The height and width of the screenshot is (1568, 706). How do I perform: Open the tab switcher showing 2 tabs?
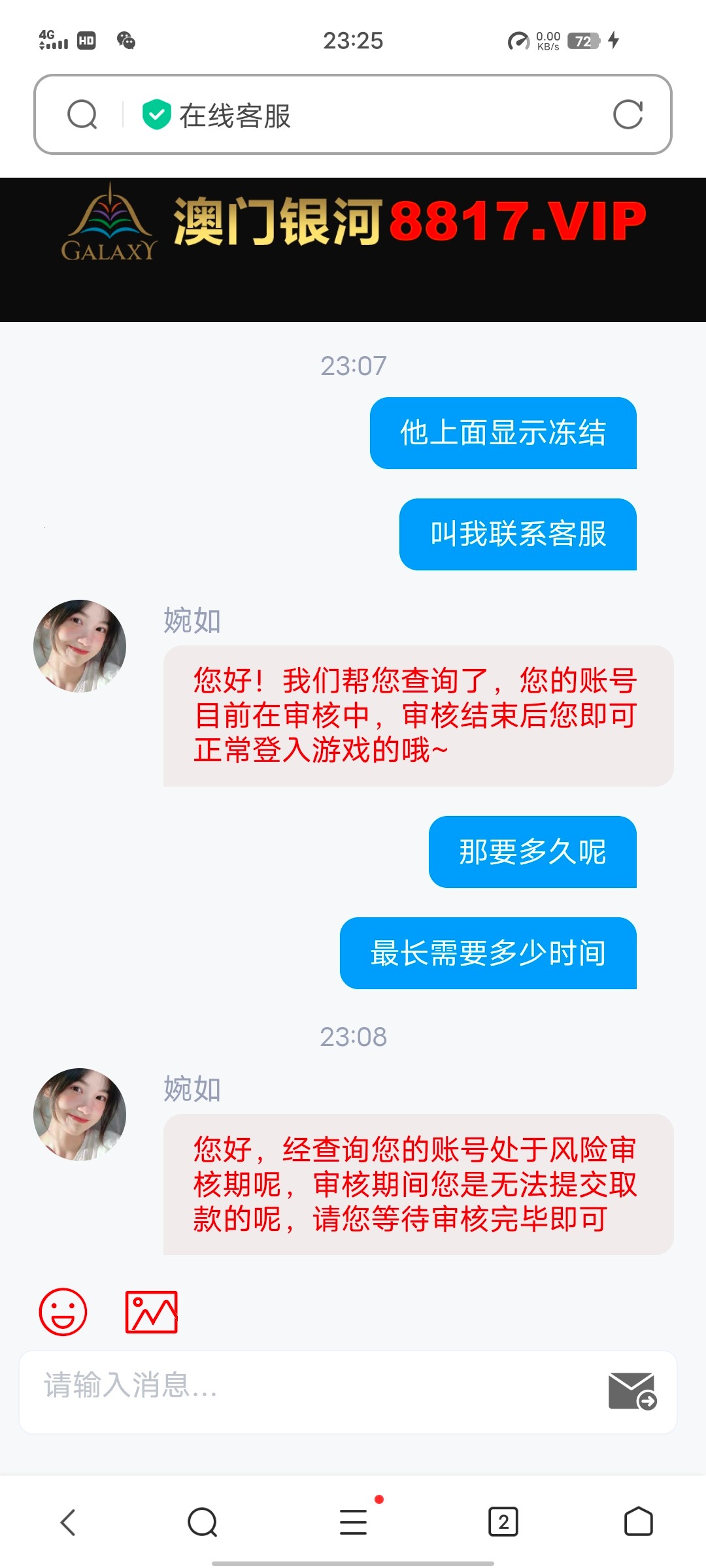pos(501,1521)
